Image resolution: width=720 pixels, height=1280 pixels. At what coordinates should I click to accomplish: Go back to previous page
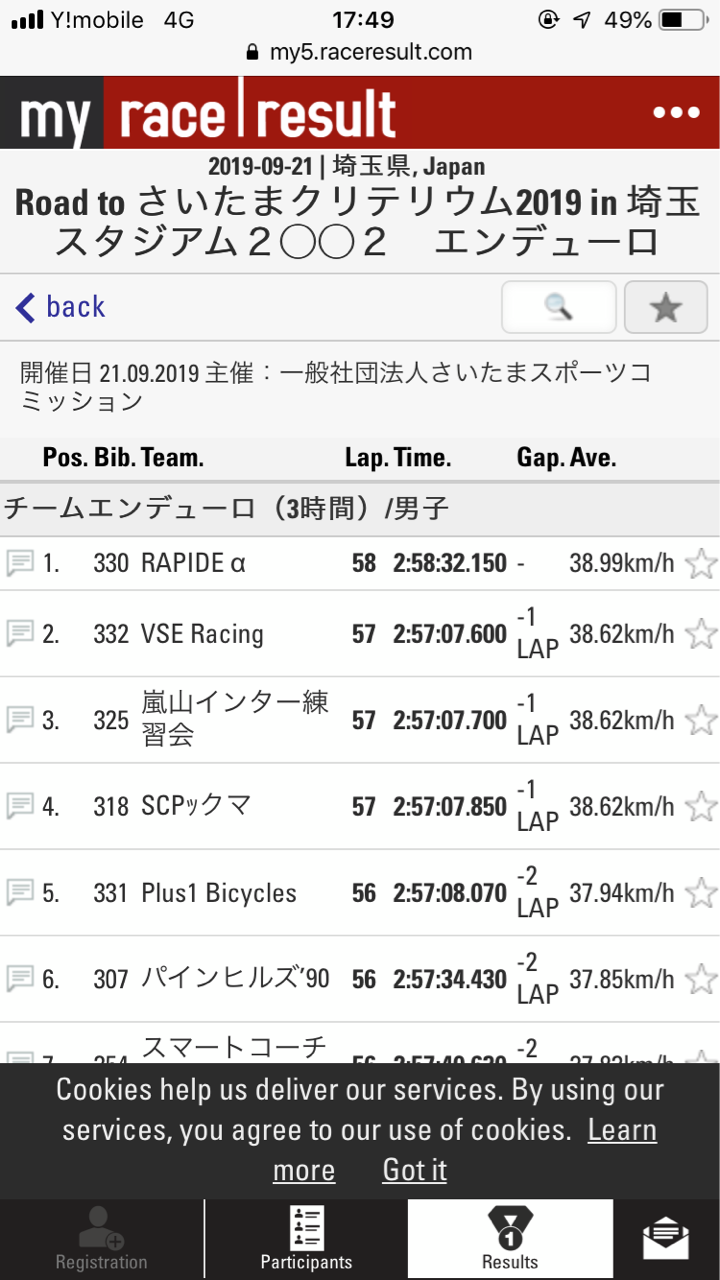tap(61, 307)
